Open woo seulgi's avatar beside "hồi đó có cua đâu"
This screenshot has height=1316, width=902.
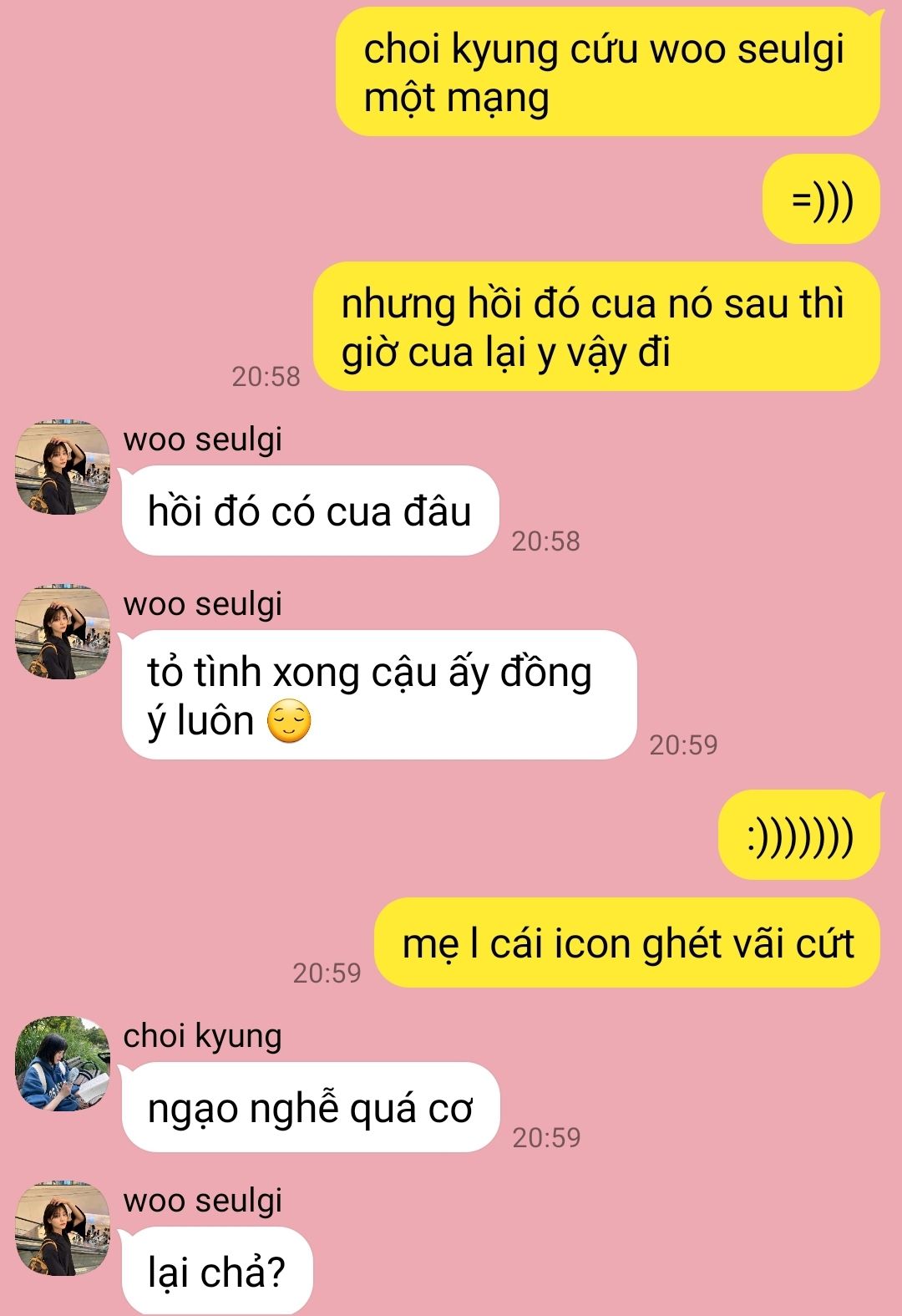pyautogui.click(x=63, y=468)
